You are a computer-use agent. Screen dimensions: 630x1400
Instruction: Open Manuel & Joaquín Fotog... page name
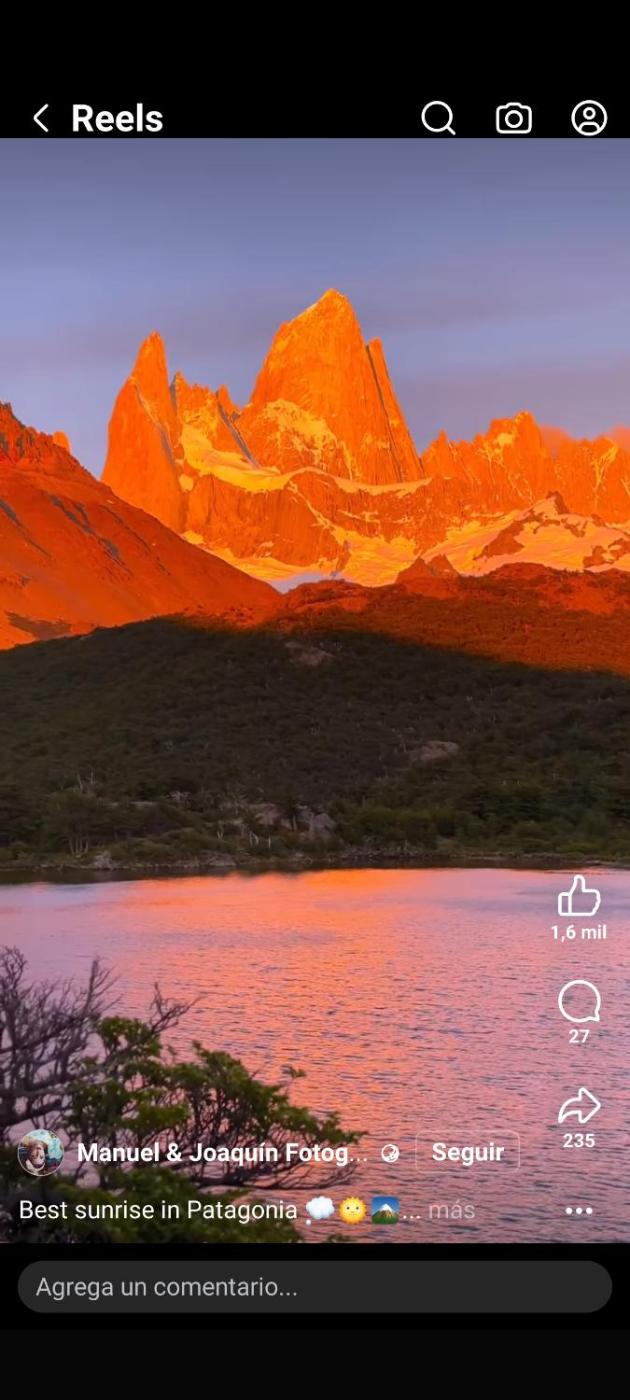tap(222, 1153)
